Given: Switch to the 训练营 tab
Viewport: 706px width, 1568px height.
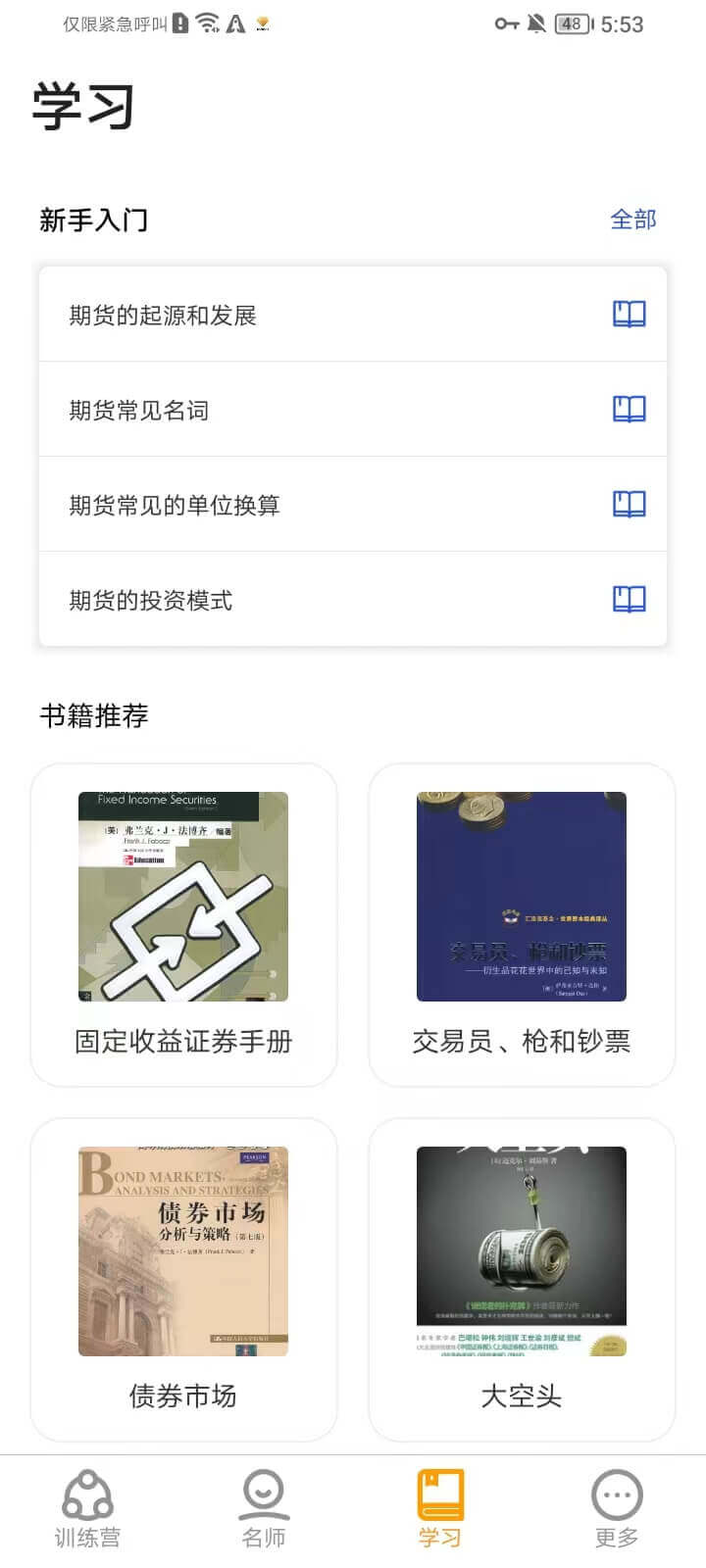Looking at the screenshot, I should [88, 1509].
